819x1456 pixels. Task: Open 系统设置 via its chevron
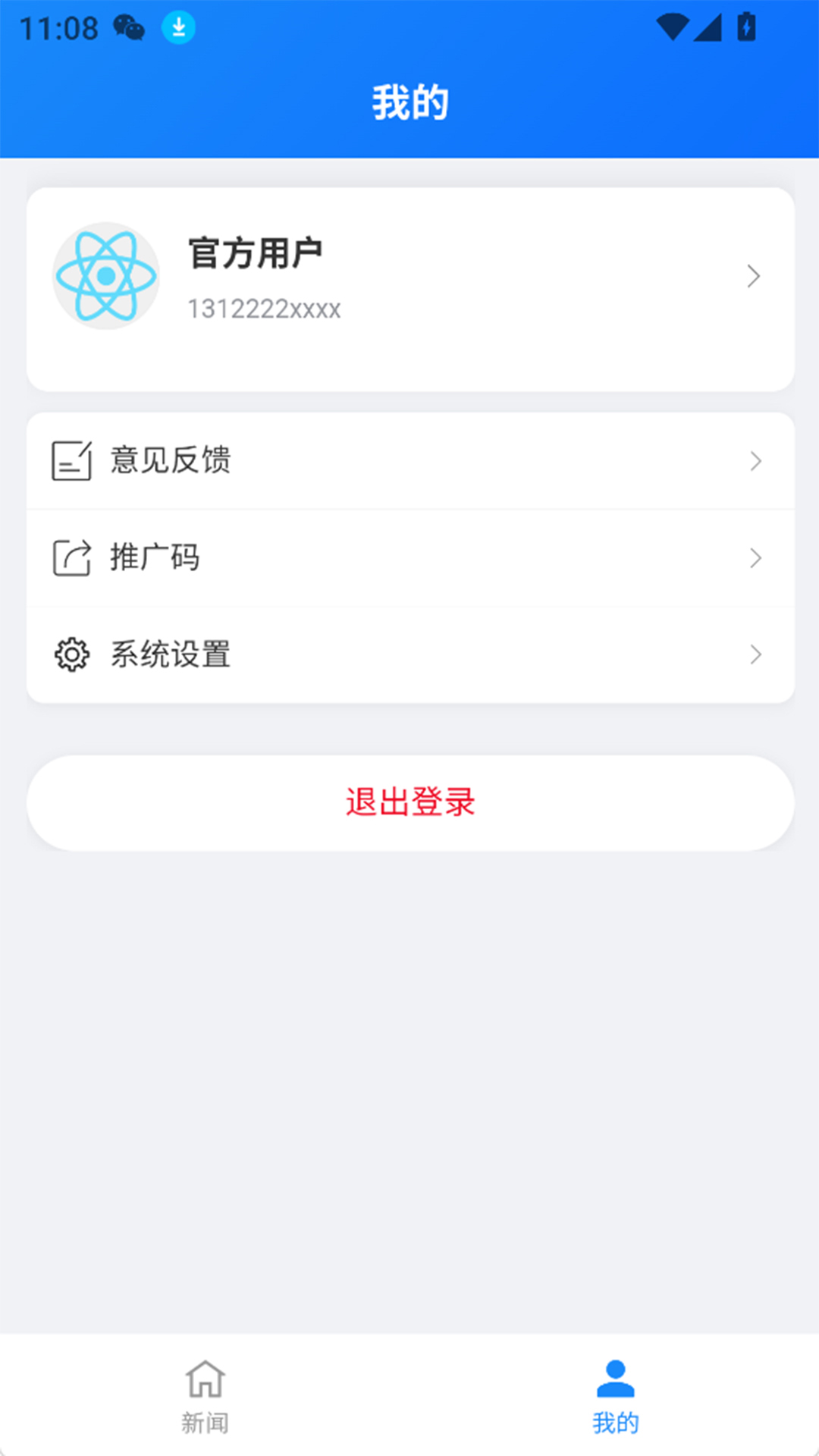pos(754,654)
